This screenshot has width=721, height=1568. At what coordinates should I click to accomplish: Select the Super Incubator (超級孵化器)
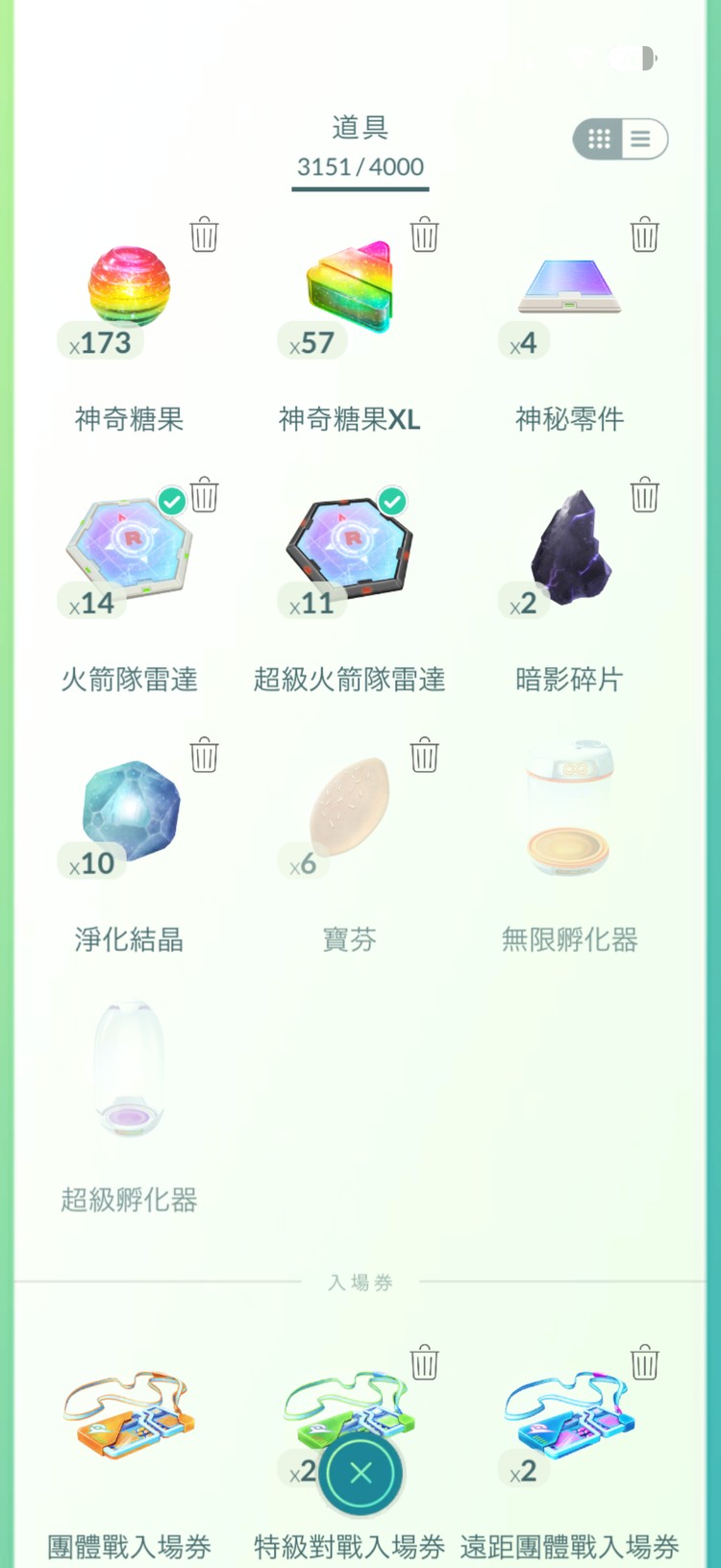coord(128,1067)
